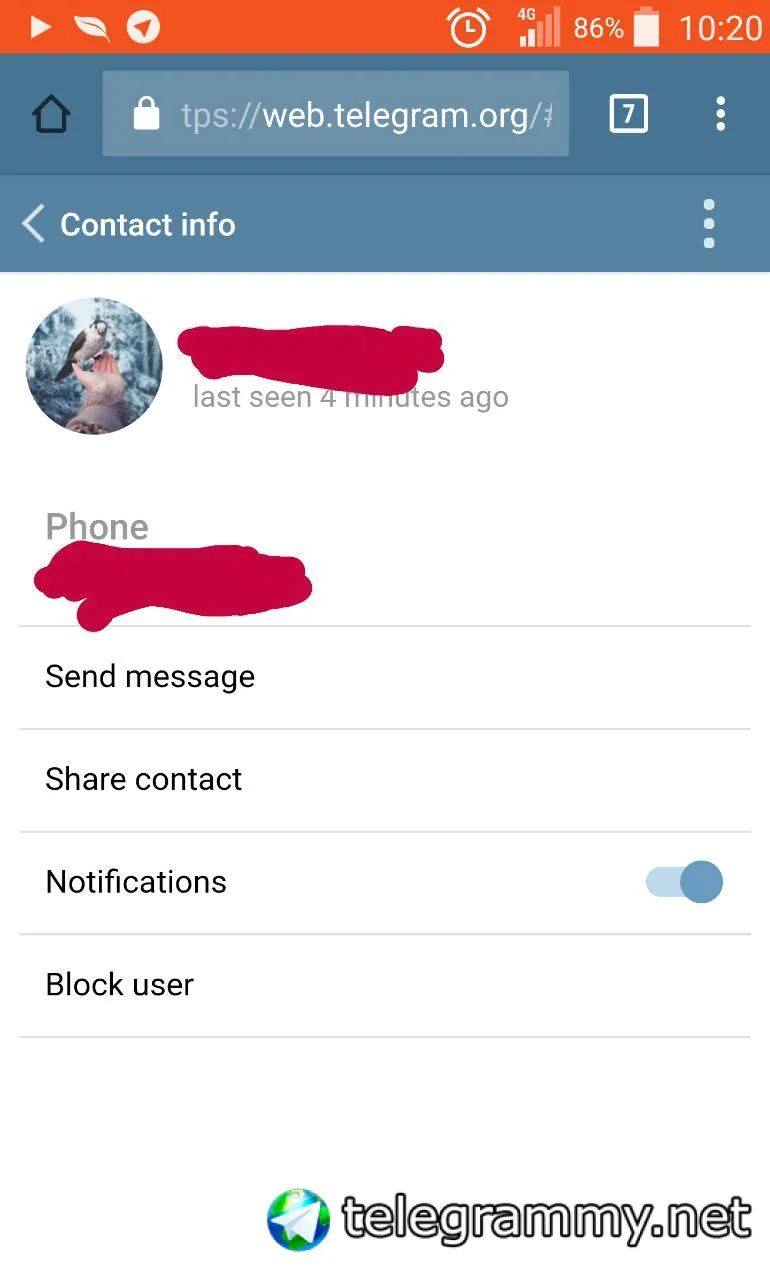This screenshot has width=770, height=1280.
Task: Go back from Contact info
Action: (34, 224)
